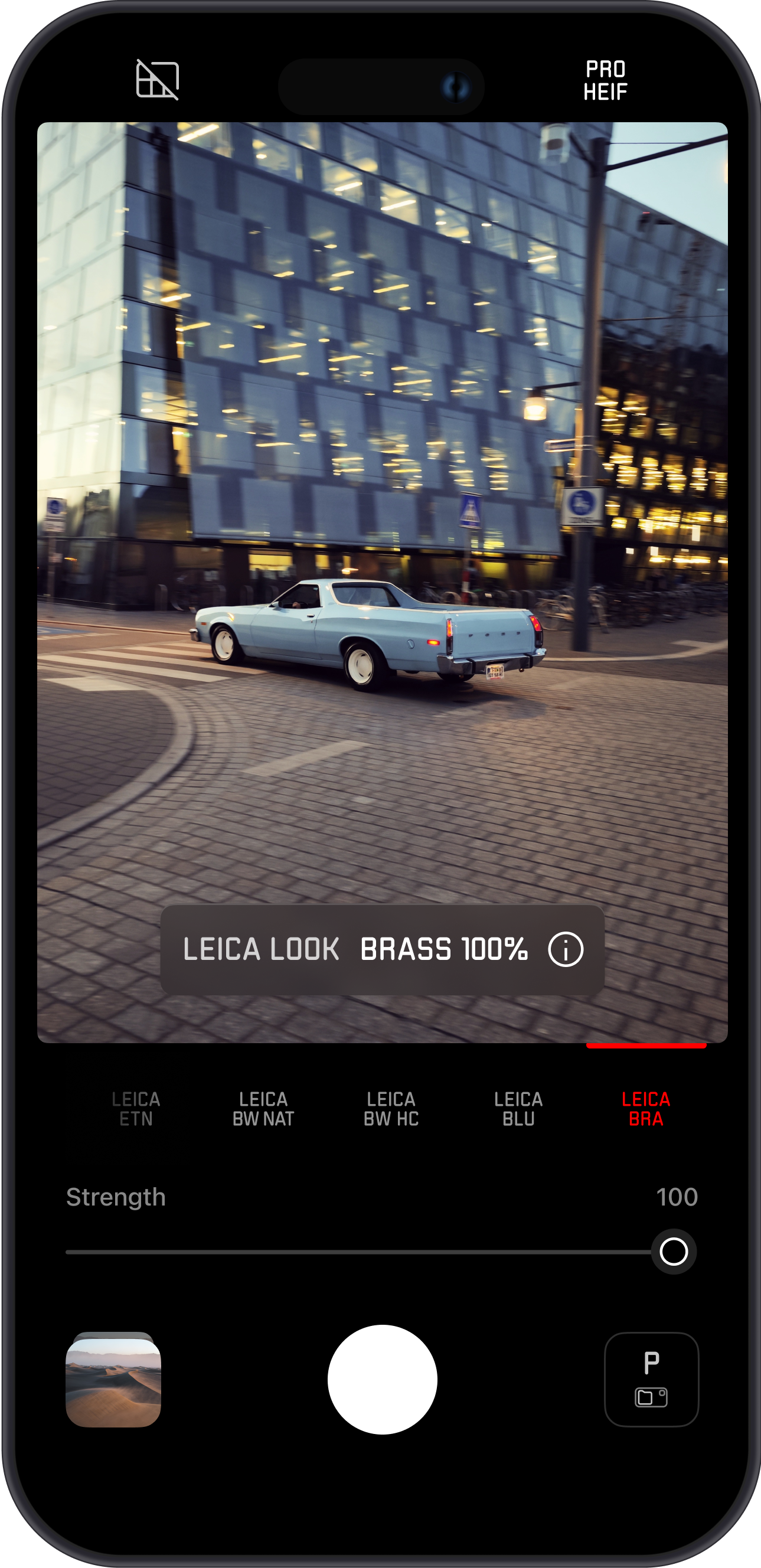Select the LEICA BW NAT look

pos(263,1109)
